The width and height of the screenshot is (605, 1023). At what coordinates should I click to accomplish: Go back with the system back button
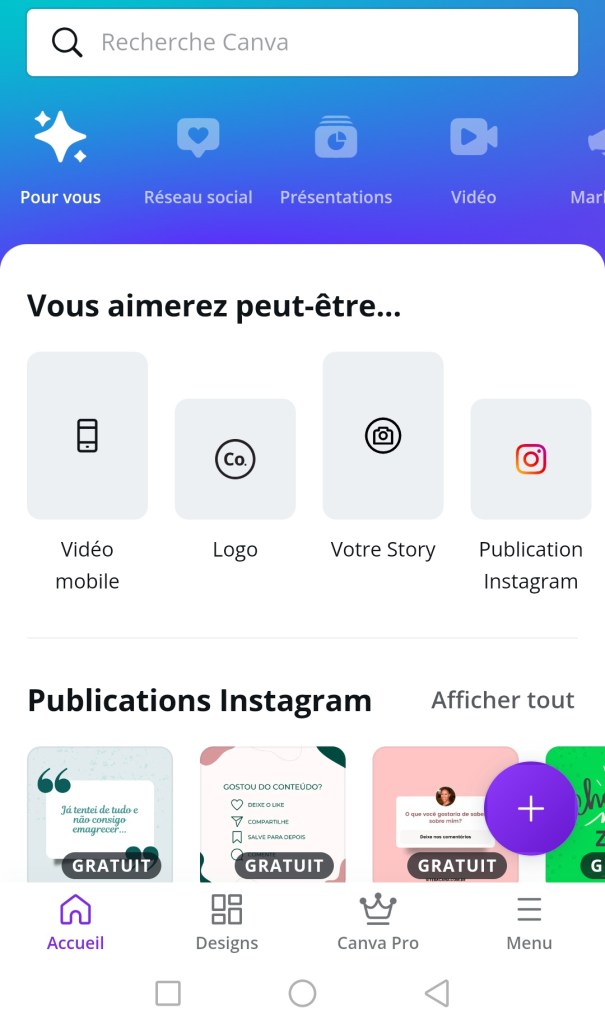(437, 993)
